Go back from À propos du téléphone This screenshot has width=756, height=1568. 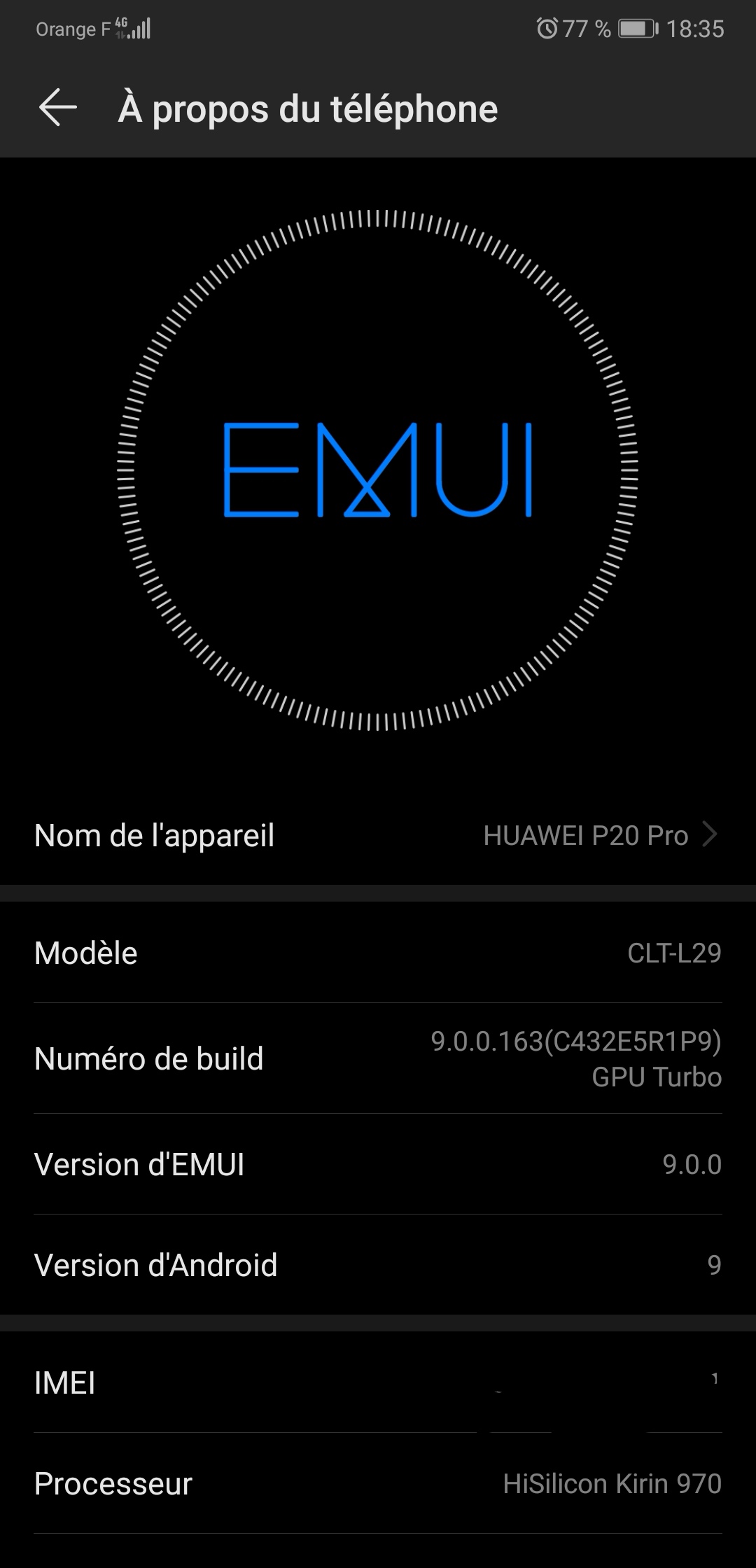pyautogui.click(x=58, y=108)
